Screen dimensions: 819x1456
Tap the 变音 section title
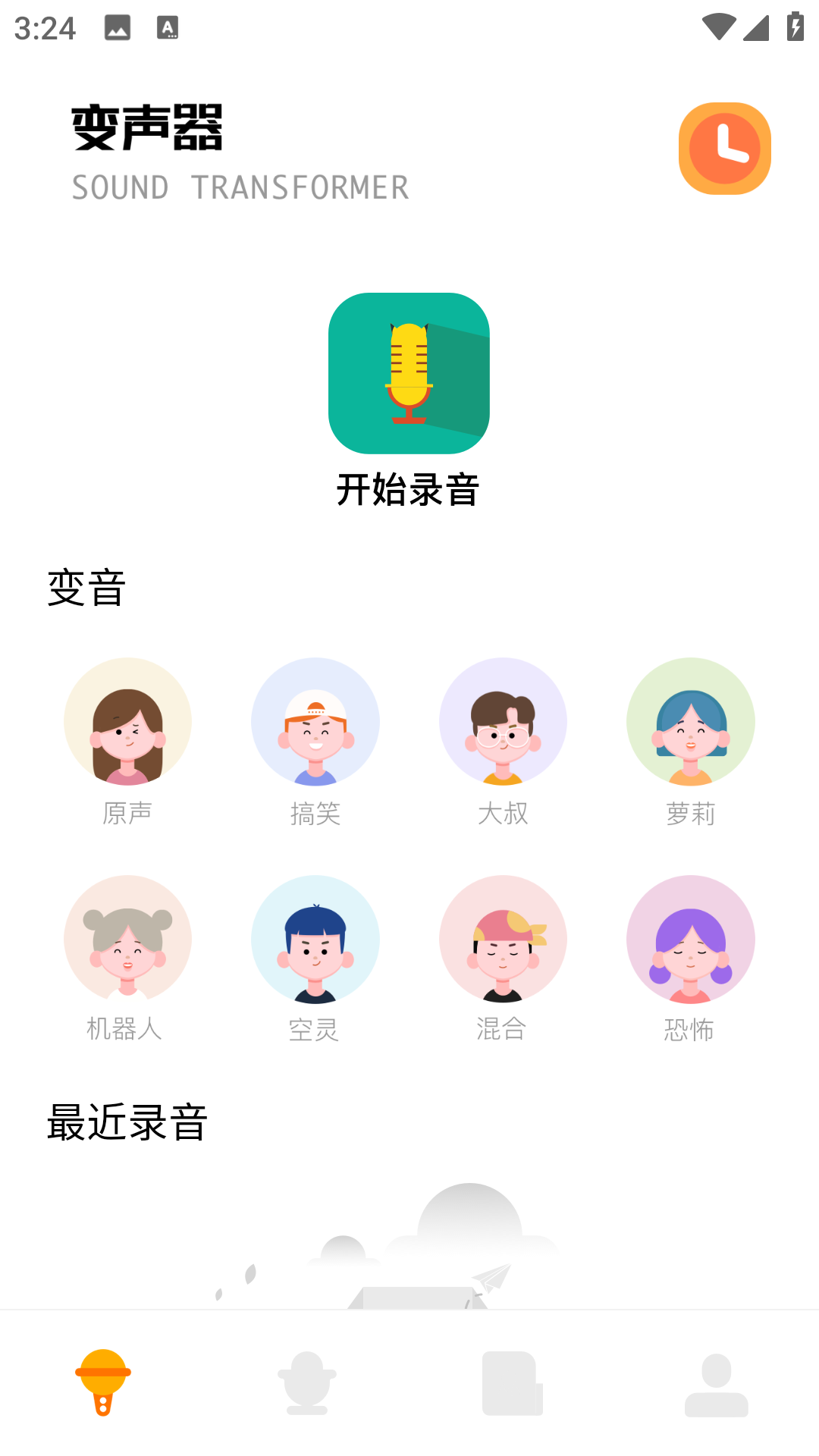87,585
